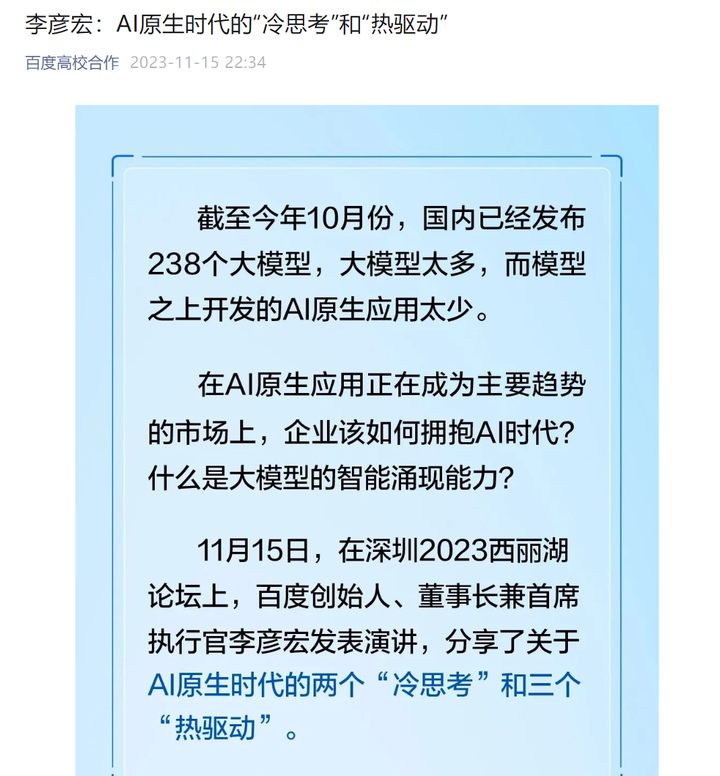View the article's blue infographic image
This screenshot has width=720, height=776.
point(366,440)
